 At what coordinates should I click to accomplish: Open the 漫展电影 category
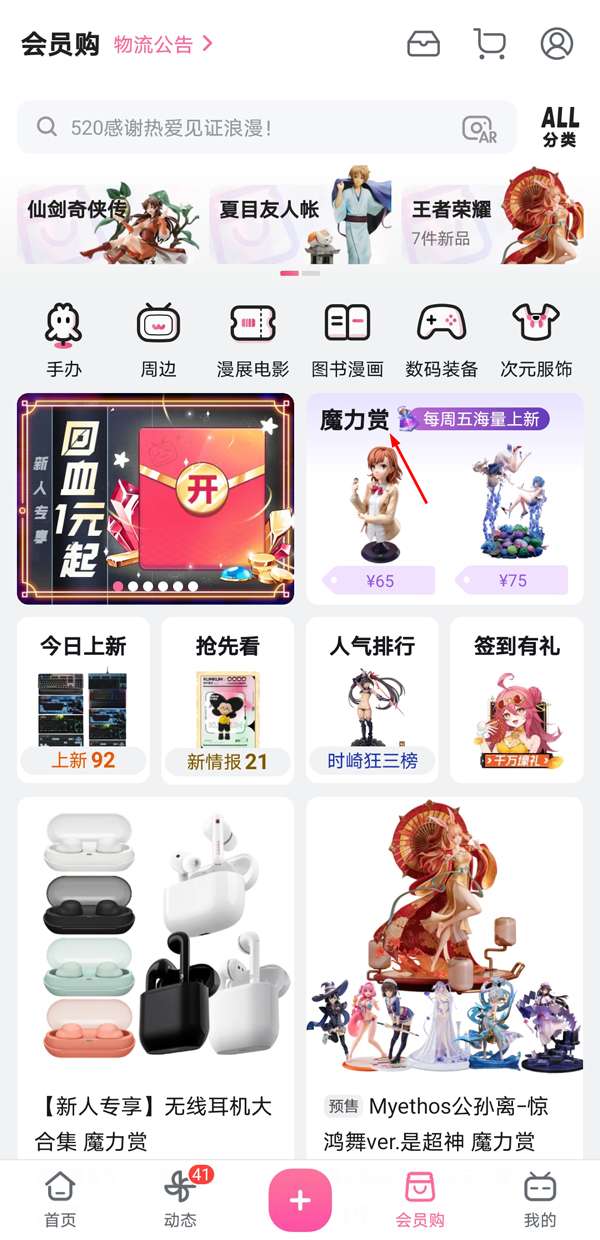coord(252,340)
